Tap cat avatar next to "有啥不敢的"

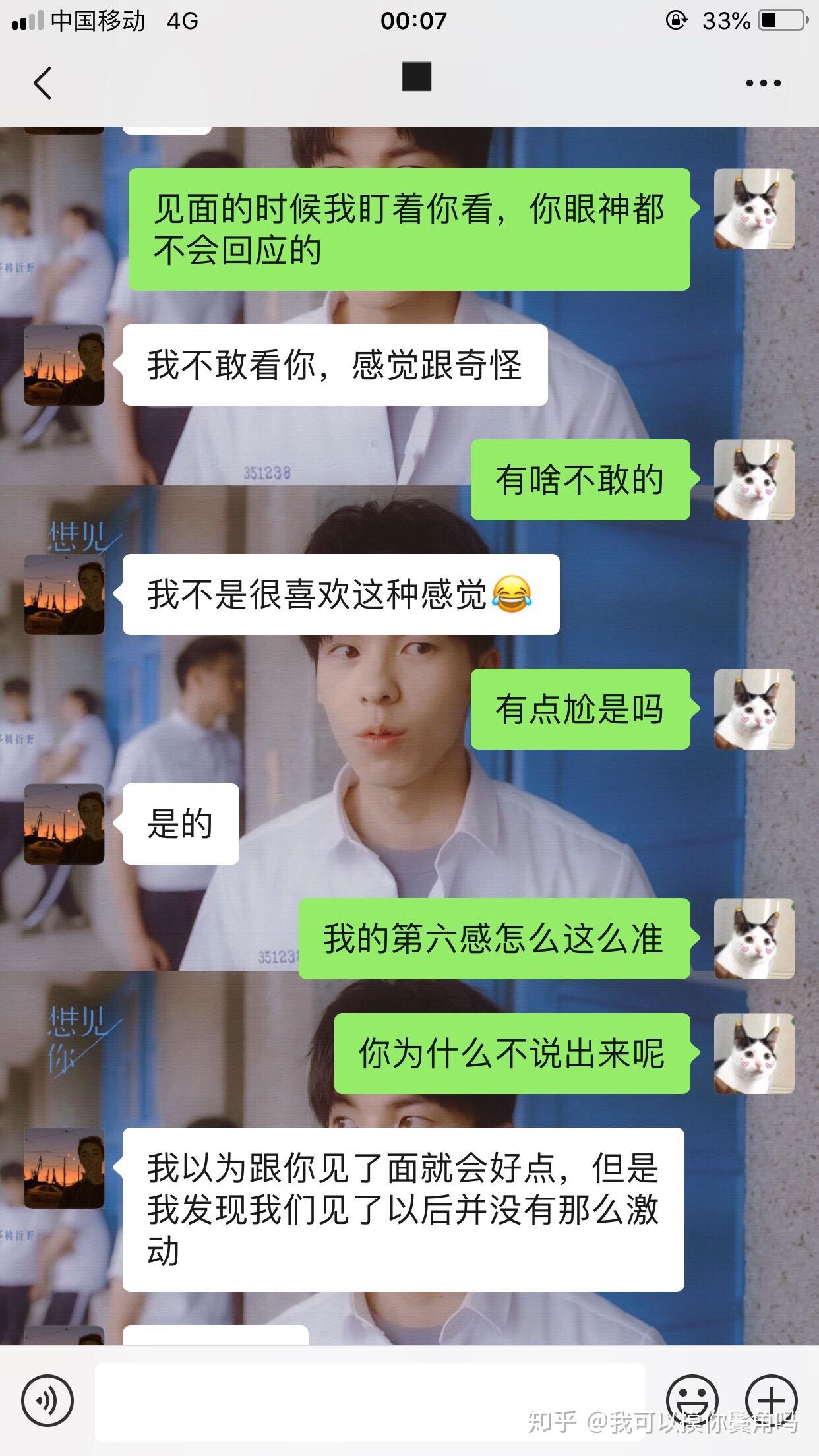coord(754,479)
